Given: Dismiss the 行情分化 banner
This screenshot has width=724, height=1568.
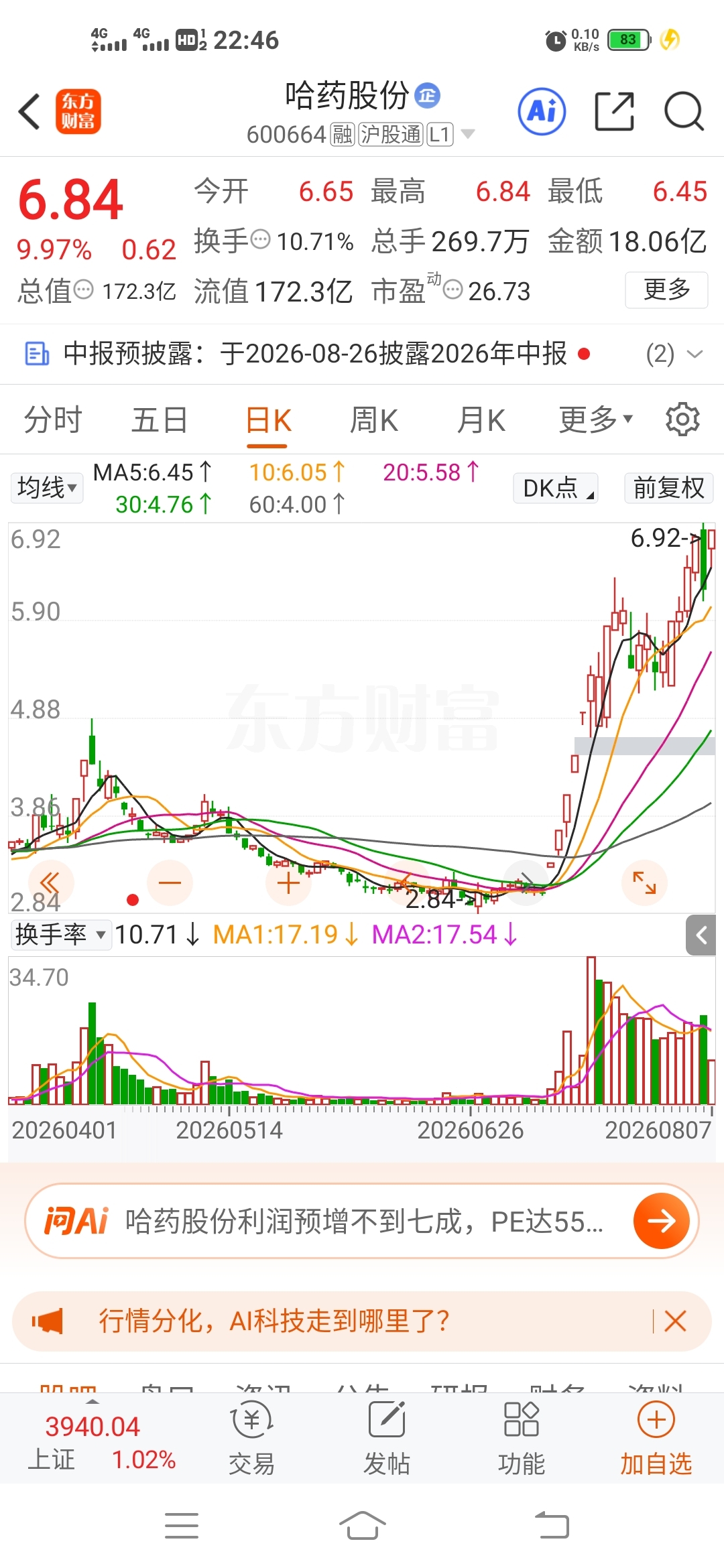Looking at the screenshot, I should [675, 1321].
